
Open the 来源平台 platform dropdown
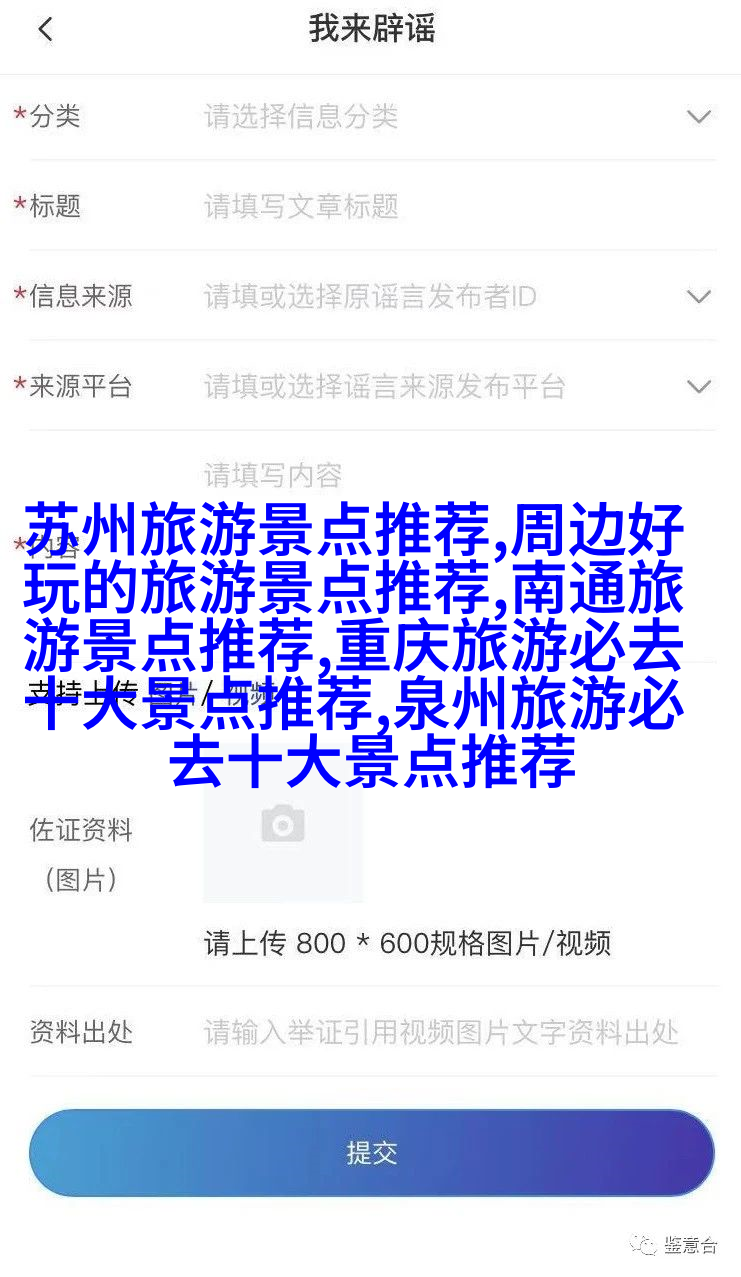tap(698, 387)
